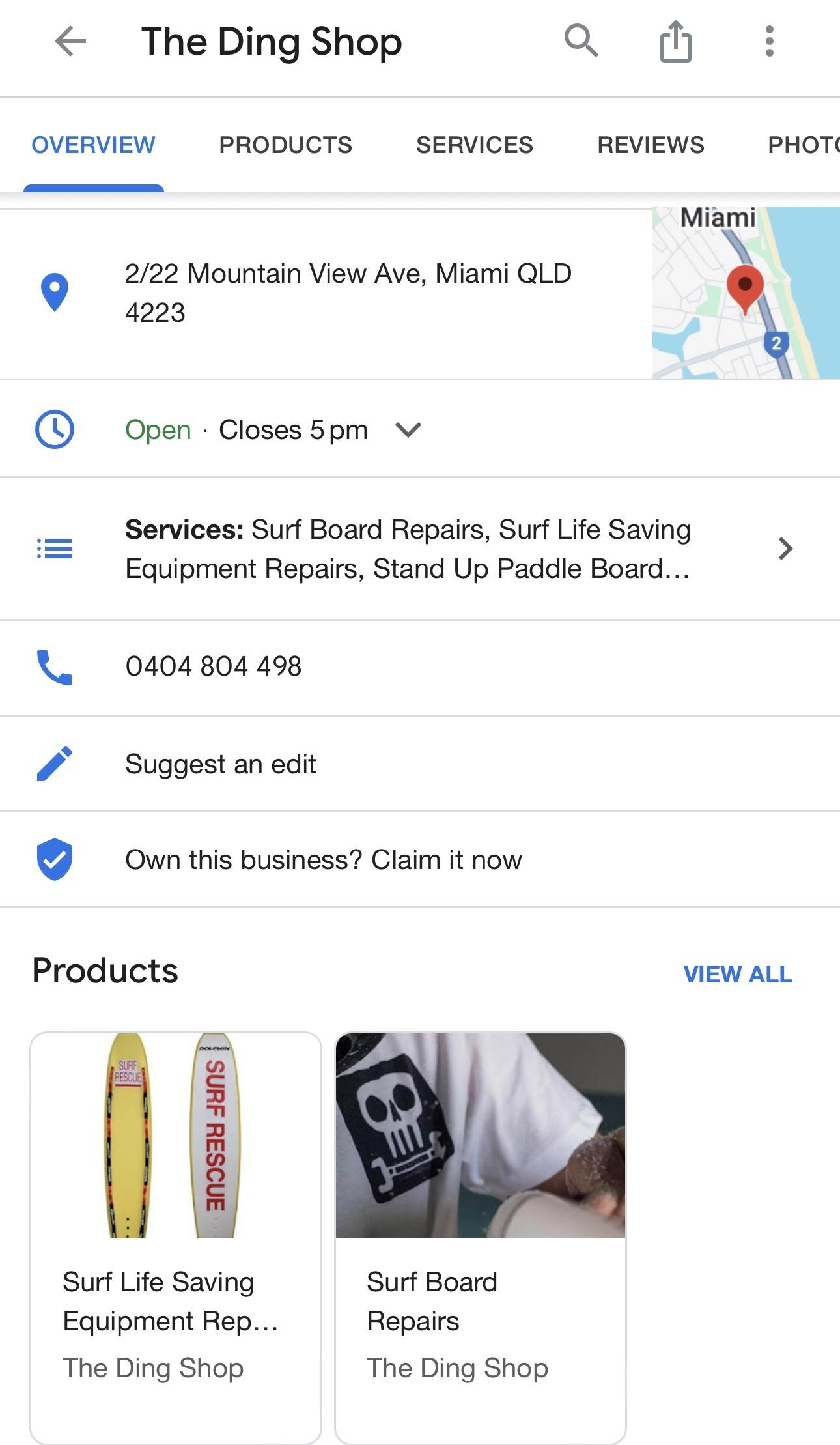Call the number 0404 804 498
The width and height of the screenshot is (840, 1445).
[214, 666]
